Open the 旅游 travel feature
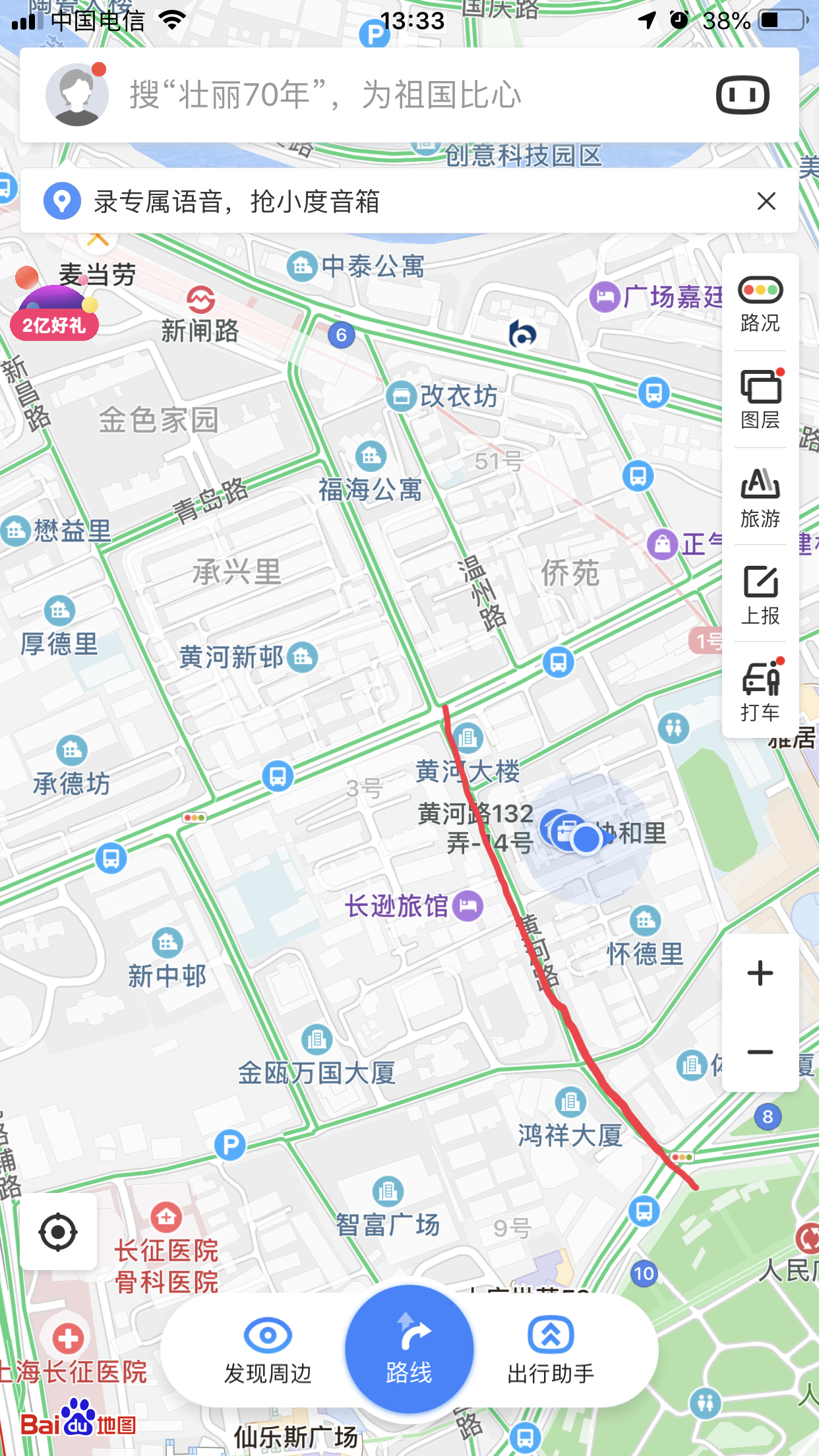The width and height of the screenshot is (819, 1456). tap(760, 499)
